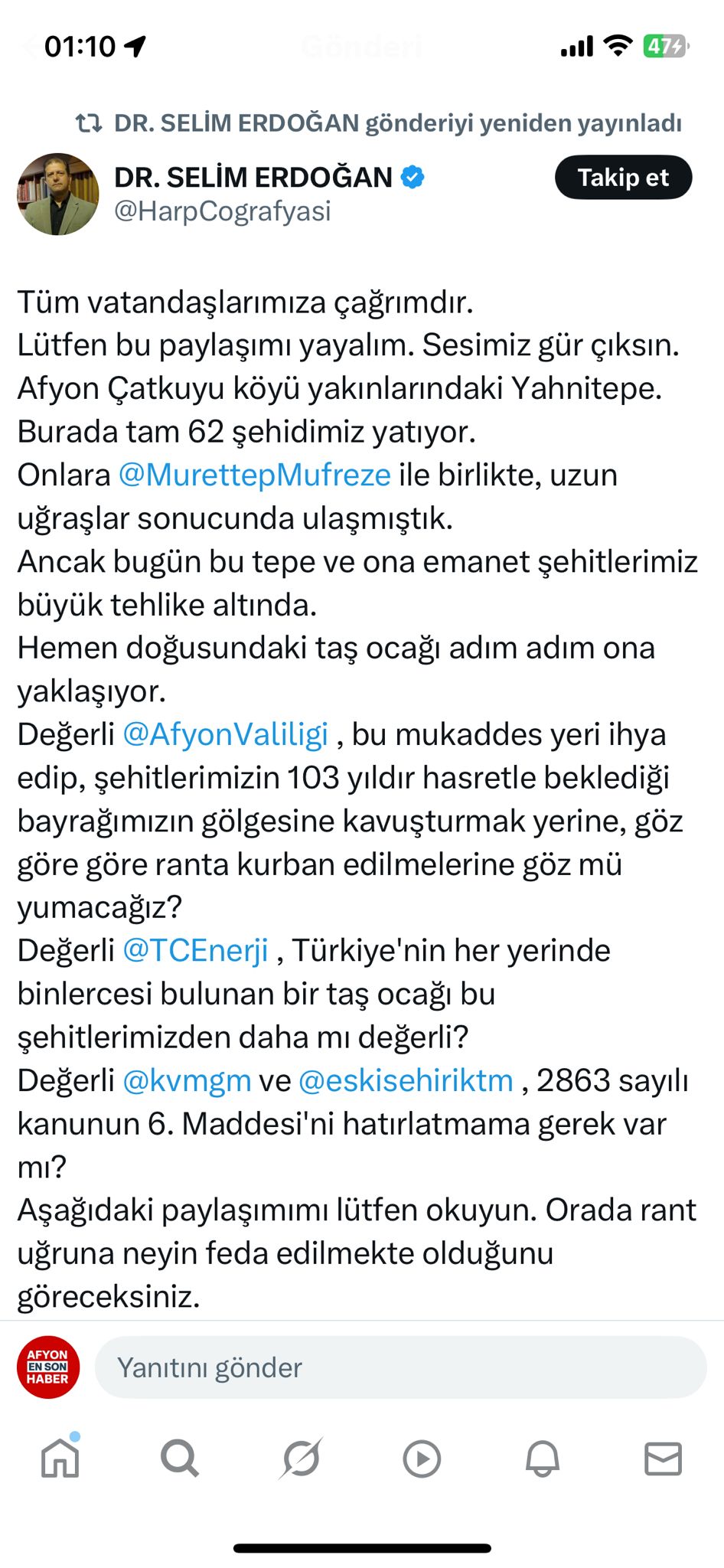Open the @kvmgm mention link
724x1568 pixels.
point(187,1081)
